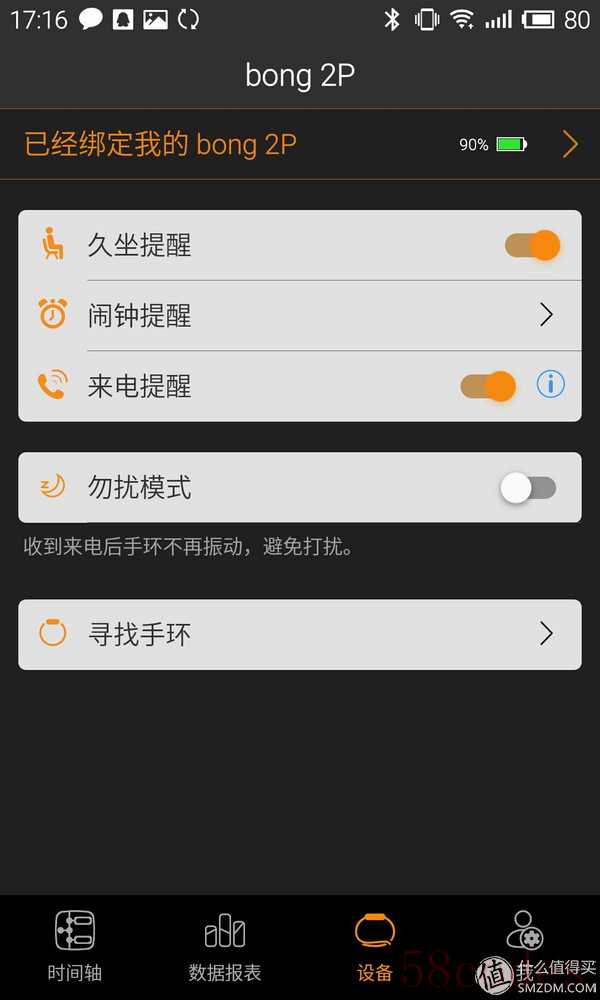Open 寻找手环 find band option
Screen dimensions: 600x1000
300,634
